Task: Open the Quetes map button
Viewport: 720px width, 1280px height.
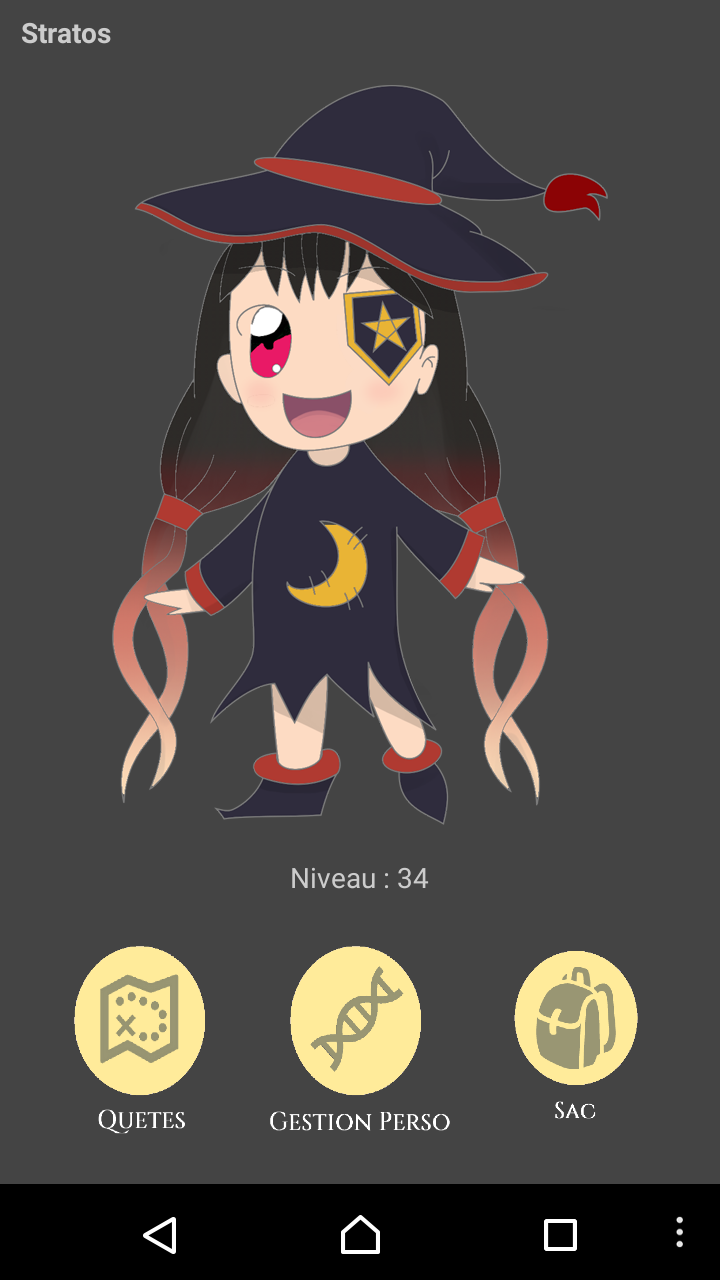Action: 140,1020
